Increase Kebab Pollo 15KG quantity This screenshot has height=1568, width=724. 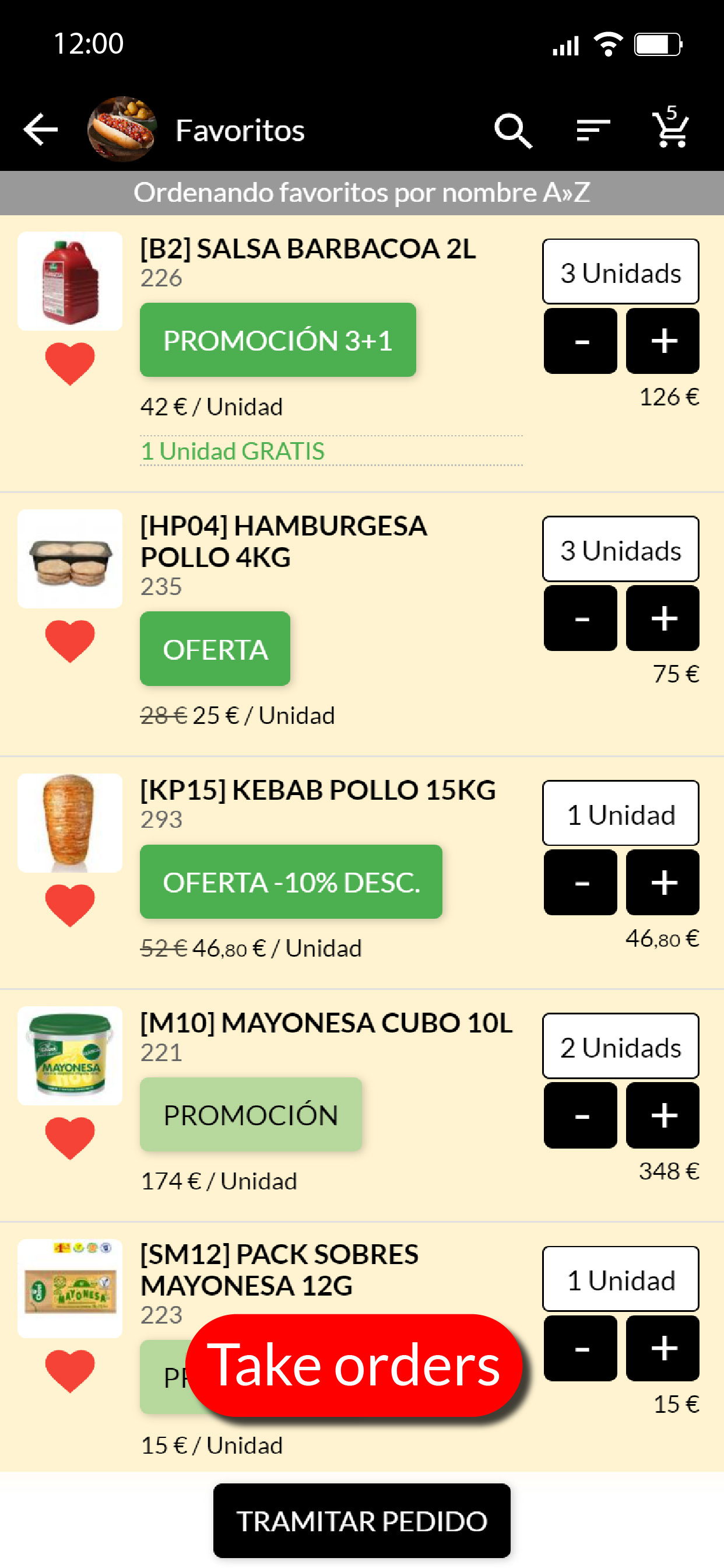(663, 883)
